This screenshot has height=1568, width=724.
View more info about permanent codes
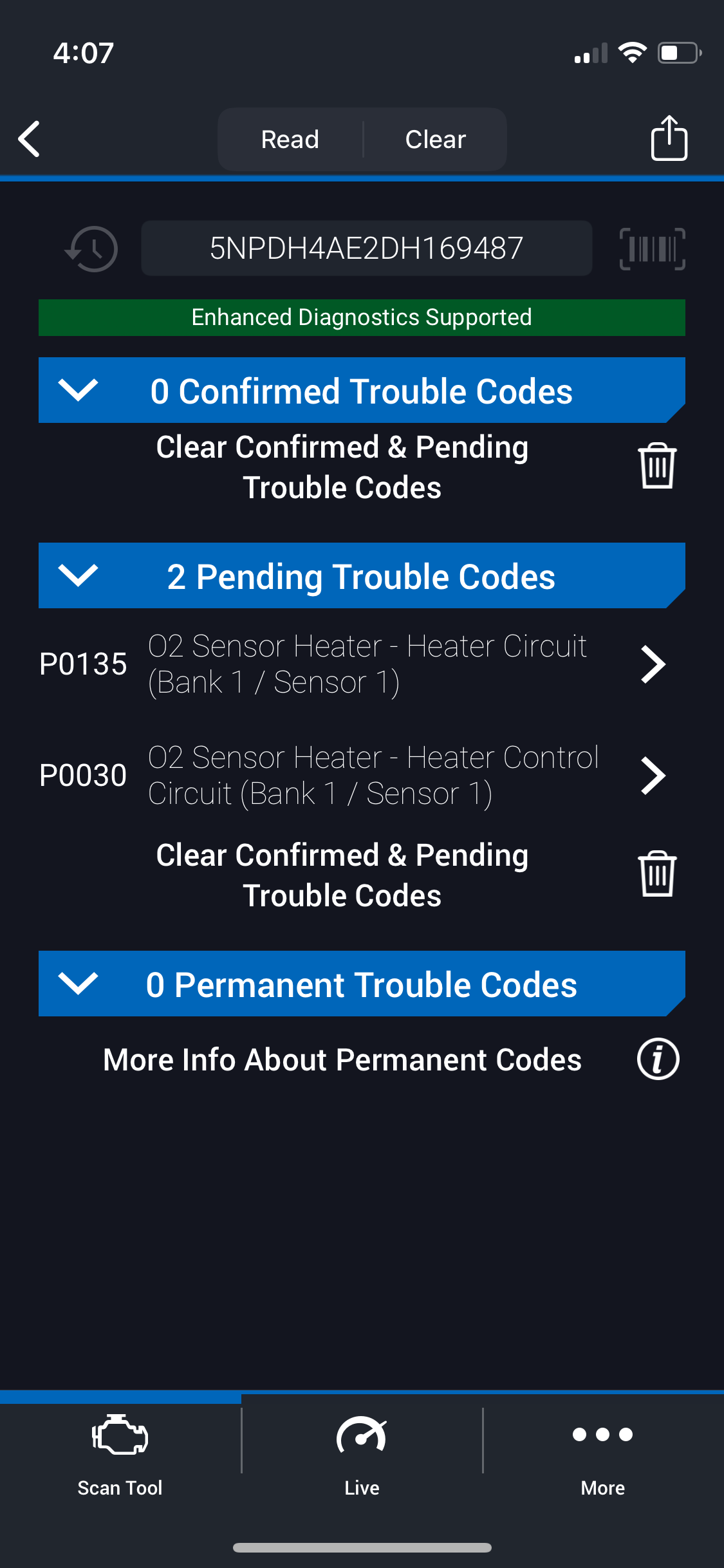pos(658,1059)
